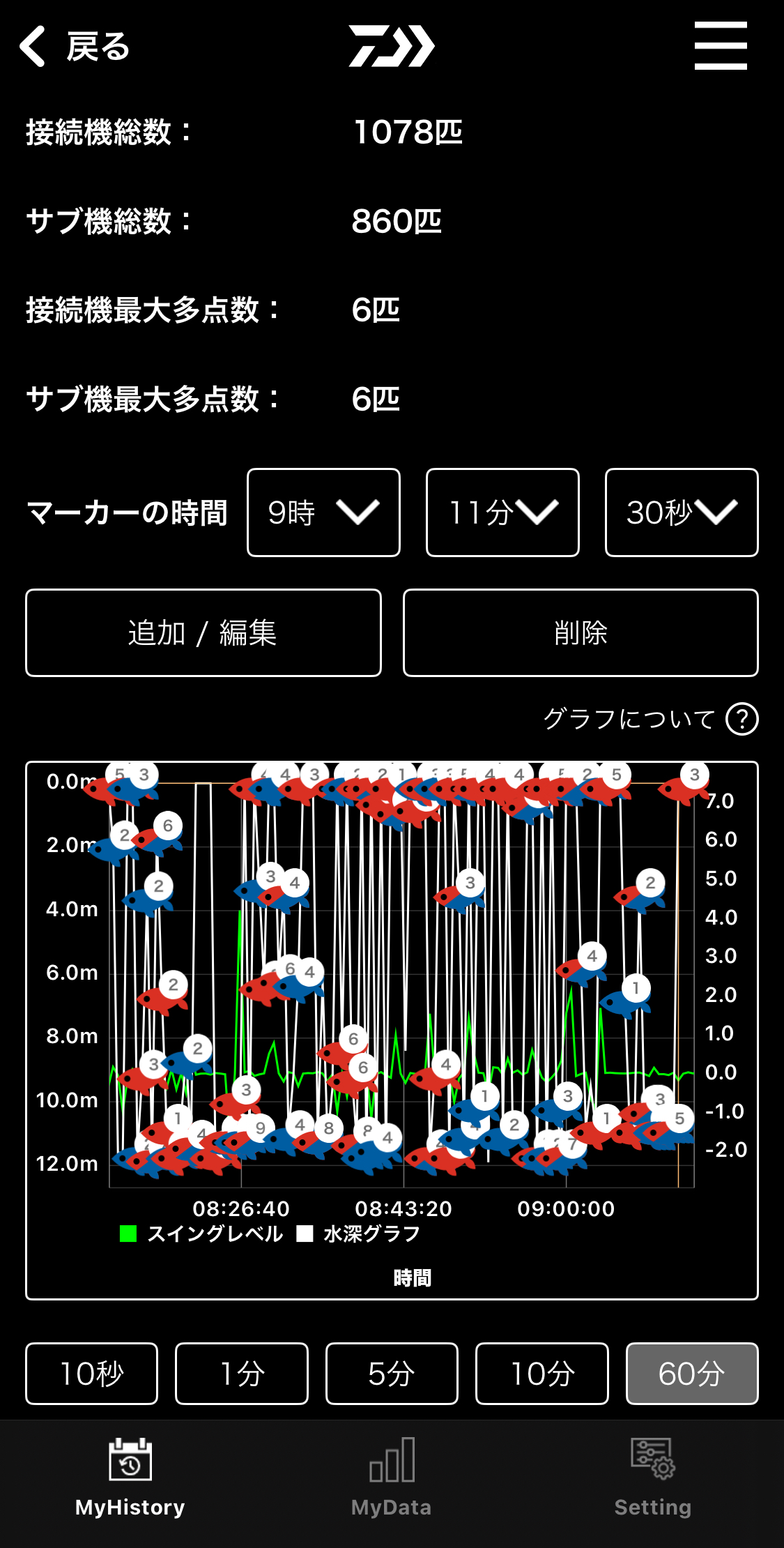
Task: Open the hour dropdown showing 9時
Action: [323, 513]
